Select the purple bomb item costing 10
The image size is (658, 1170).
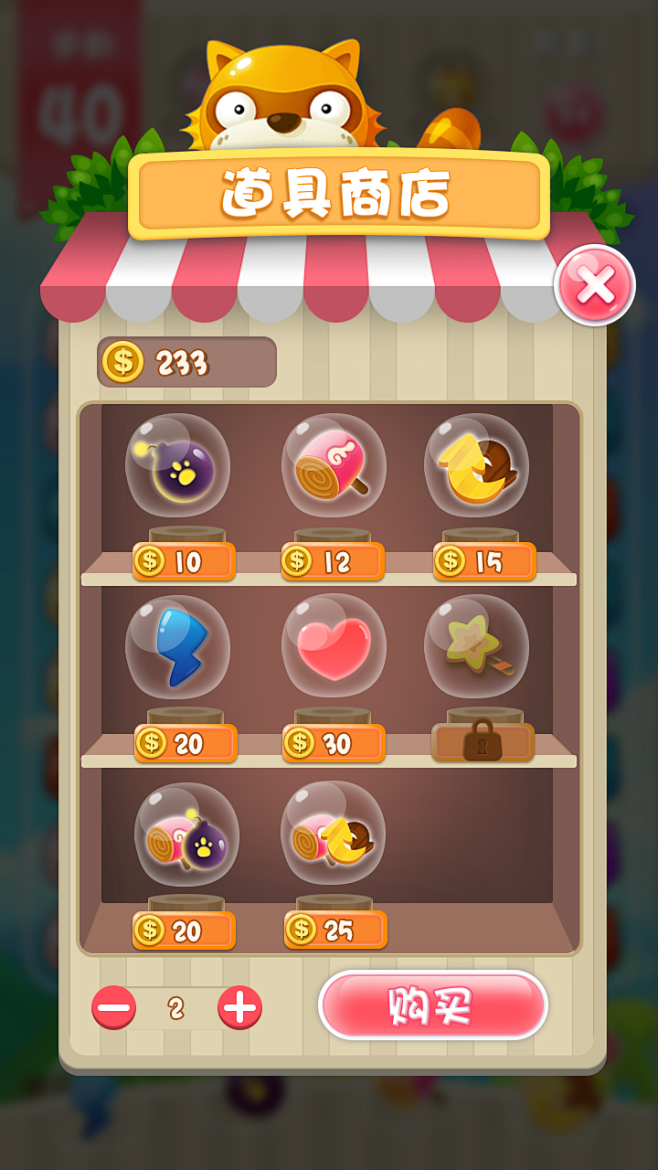178,466
